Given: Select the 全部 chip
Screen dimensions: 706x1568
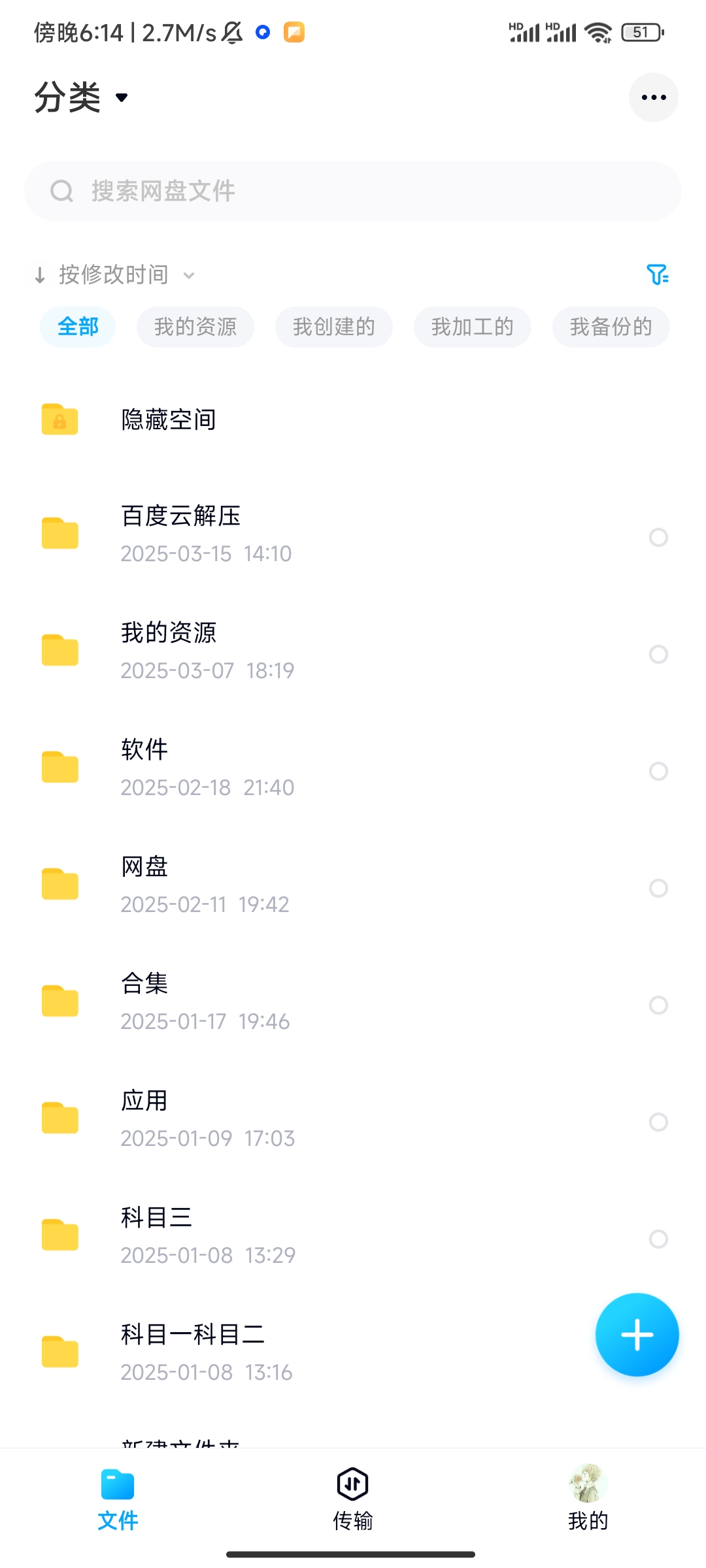Looking at the screenshot, I should pos(78,327).
